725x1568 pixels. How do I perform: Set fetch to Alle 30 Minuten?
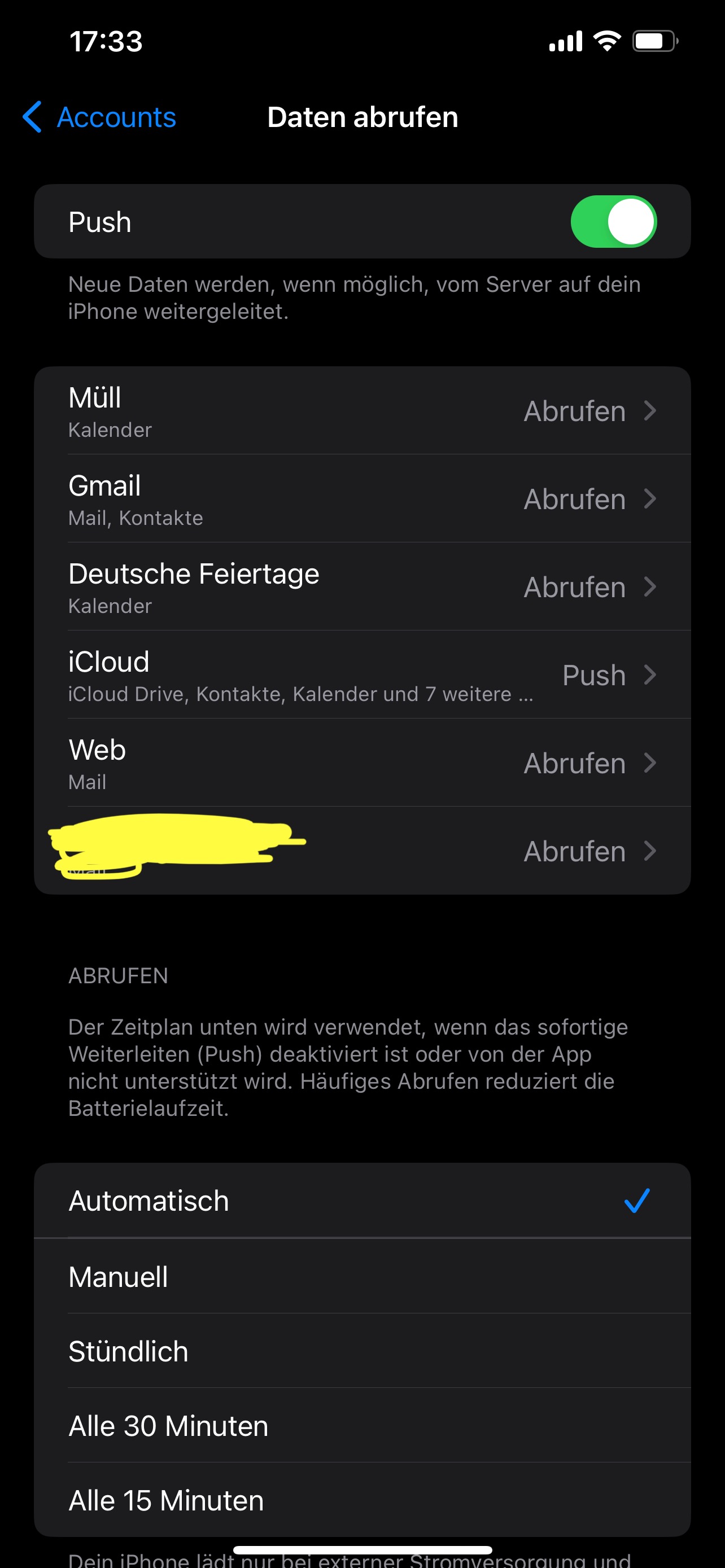click(362, 1426)
